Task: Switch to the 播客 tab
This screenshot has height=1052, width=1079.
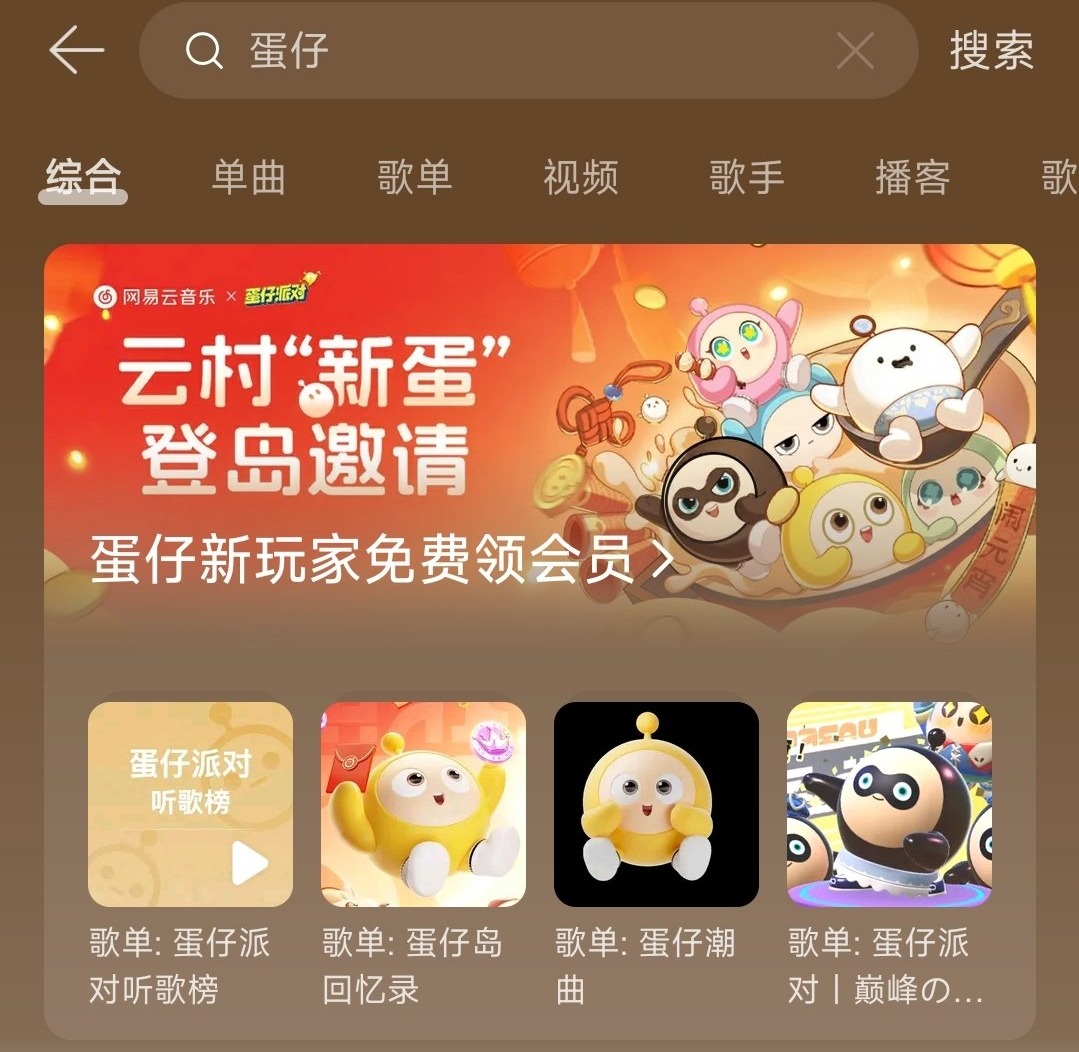Action: [912, 177]
